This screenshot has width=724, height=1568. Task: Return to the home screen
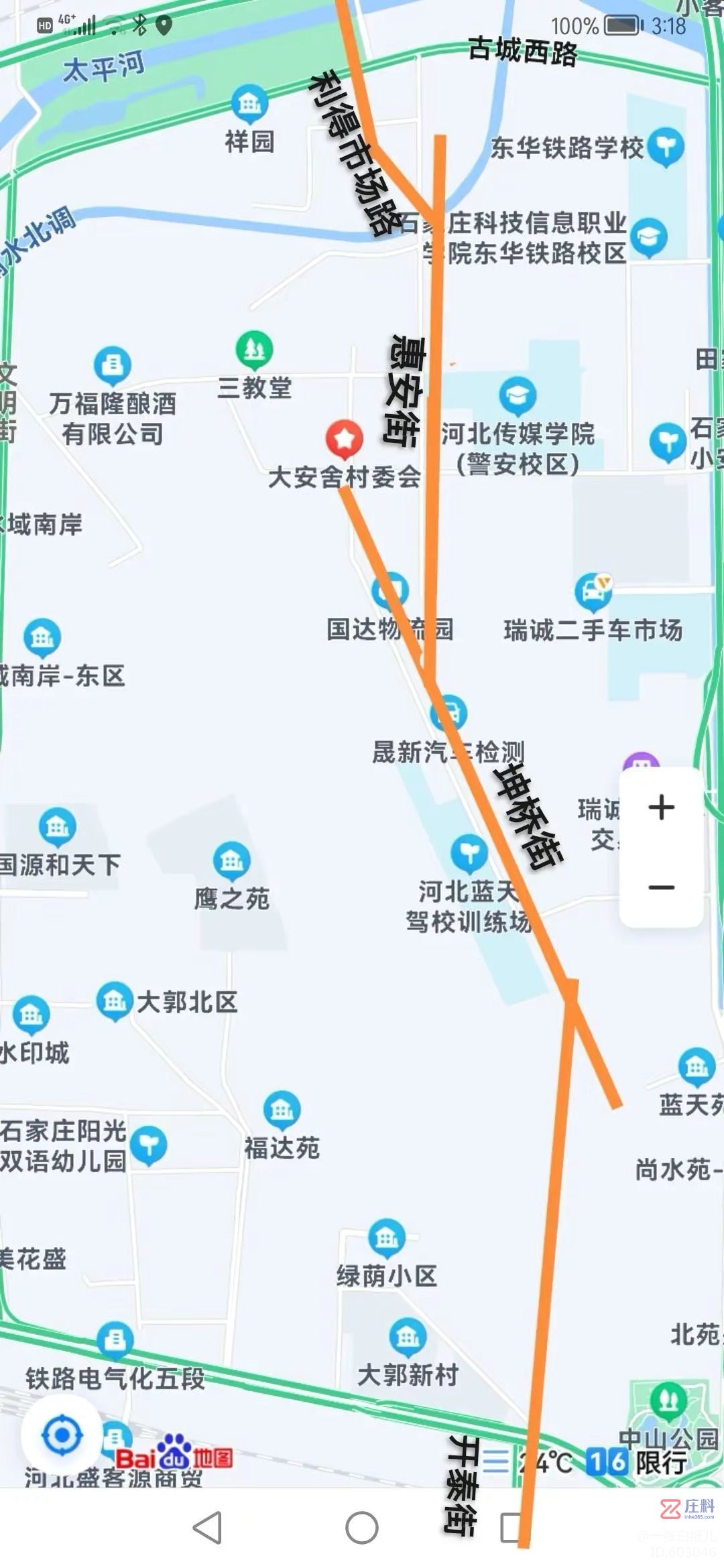pos(361,1528)
